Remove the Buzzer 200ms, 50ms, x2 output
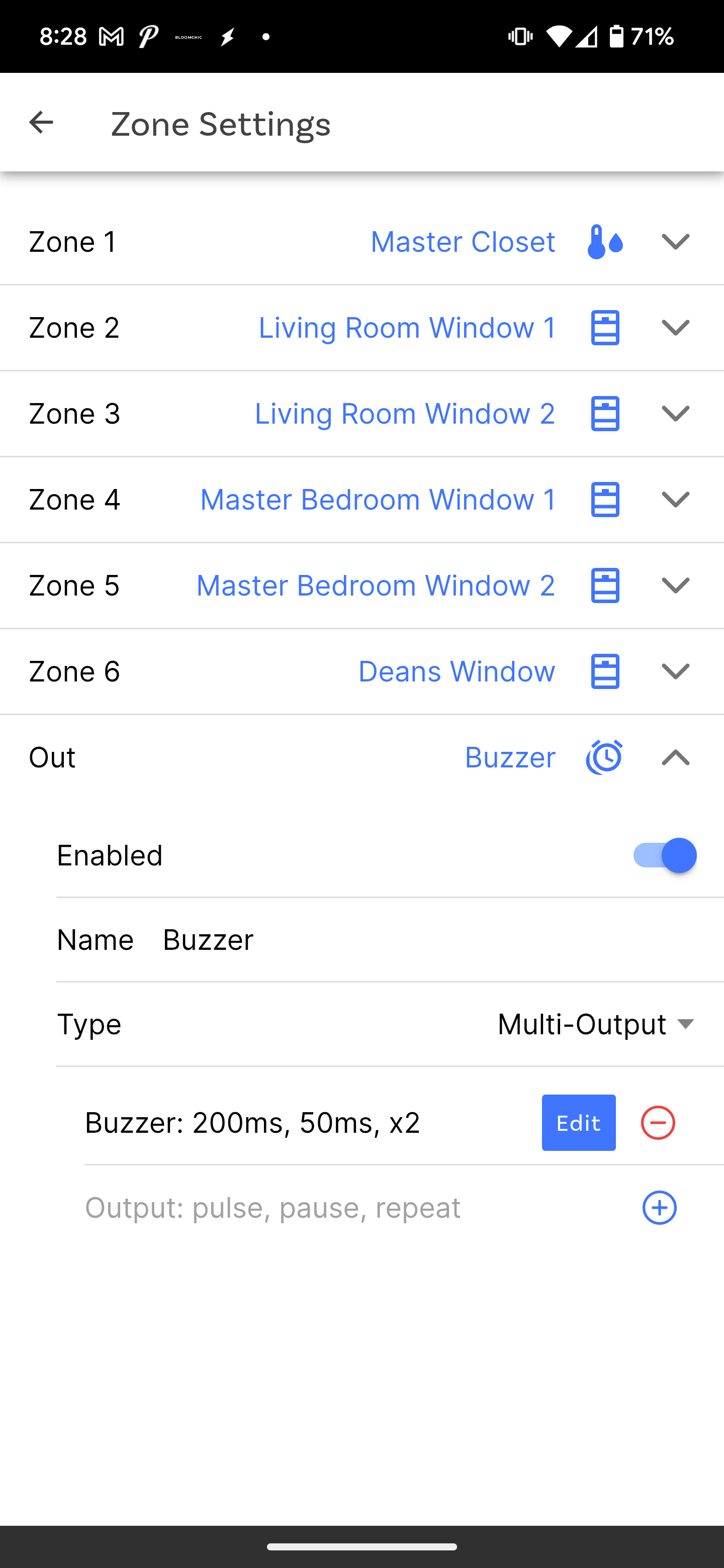 [658, 1122]
